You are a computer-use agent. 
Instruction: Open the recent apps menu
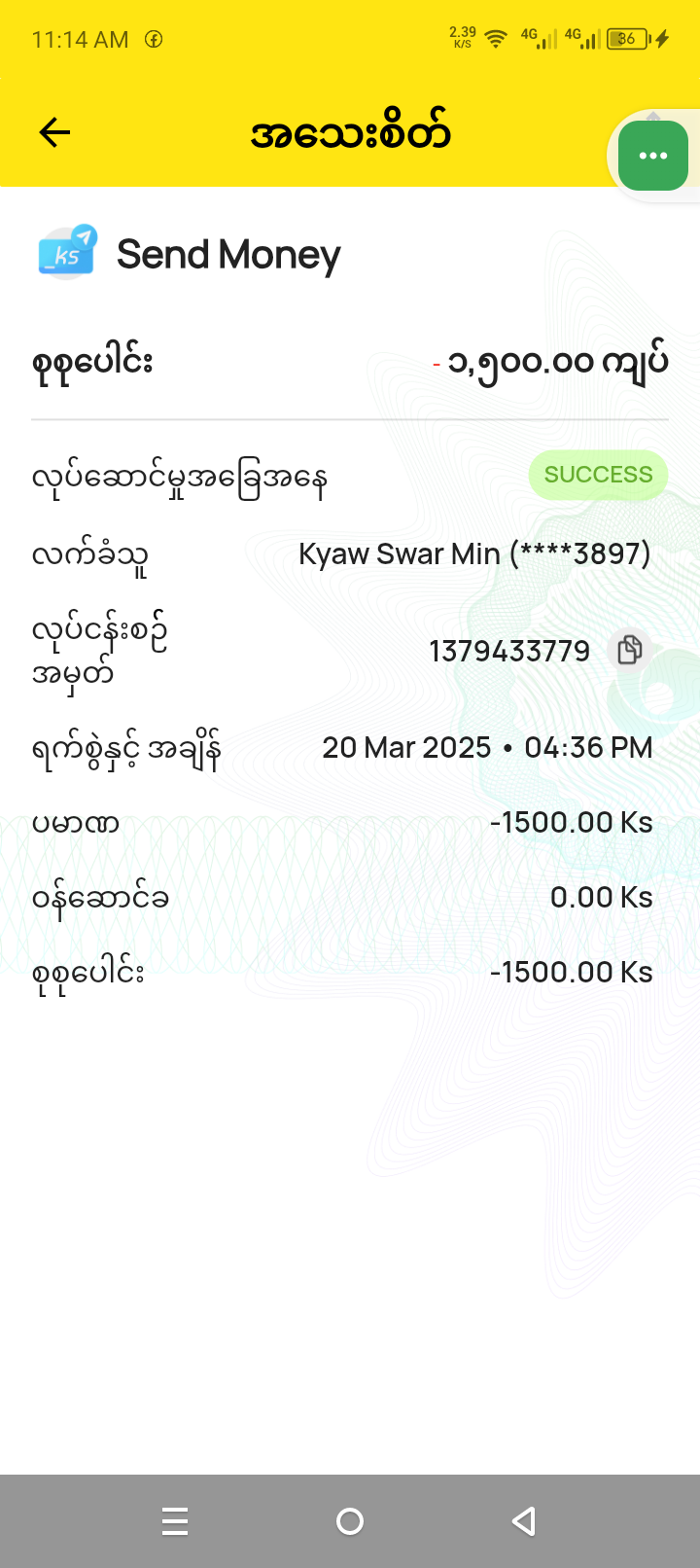pyautogui.click(x=175, y=1520)
